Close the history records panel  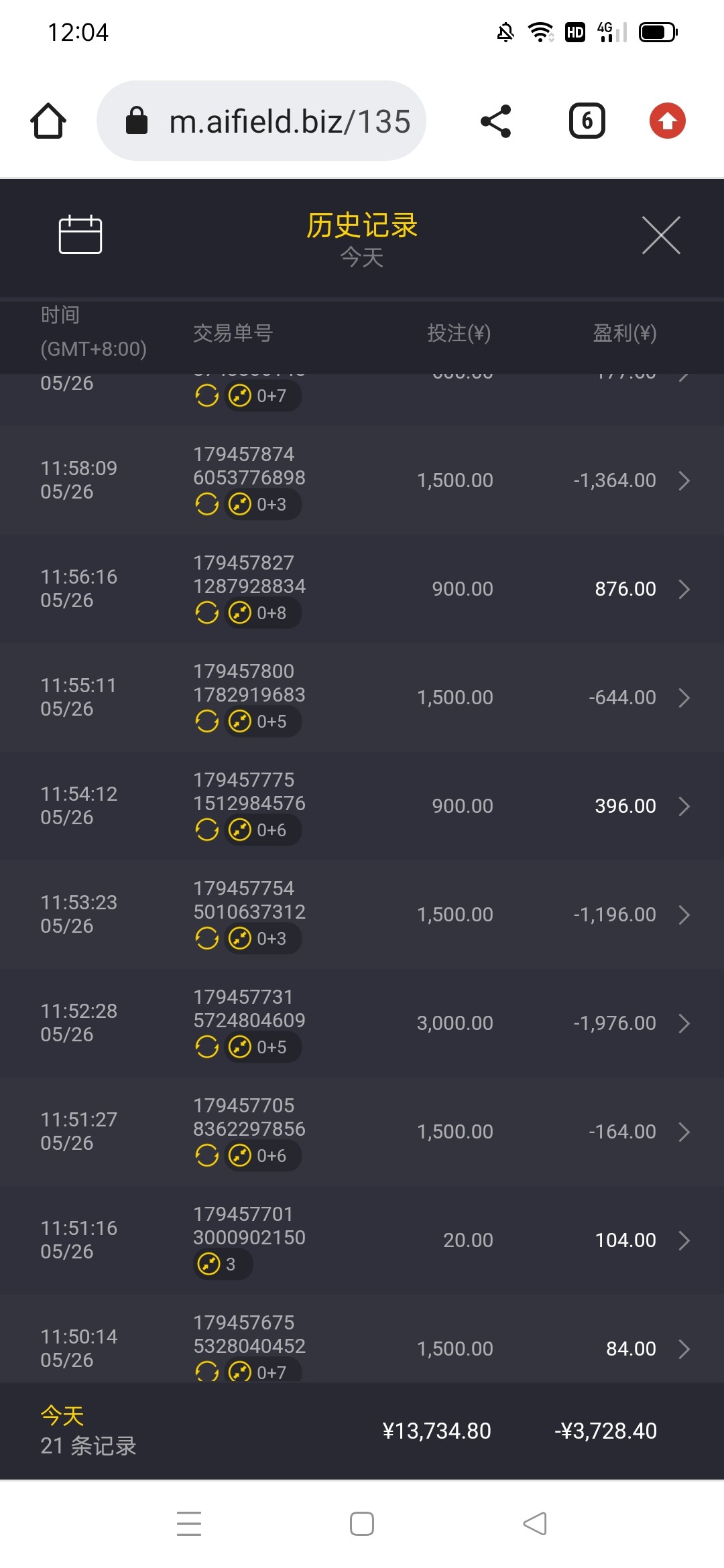coord(661,235)
